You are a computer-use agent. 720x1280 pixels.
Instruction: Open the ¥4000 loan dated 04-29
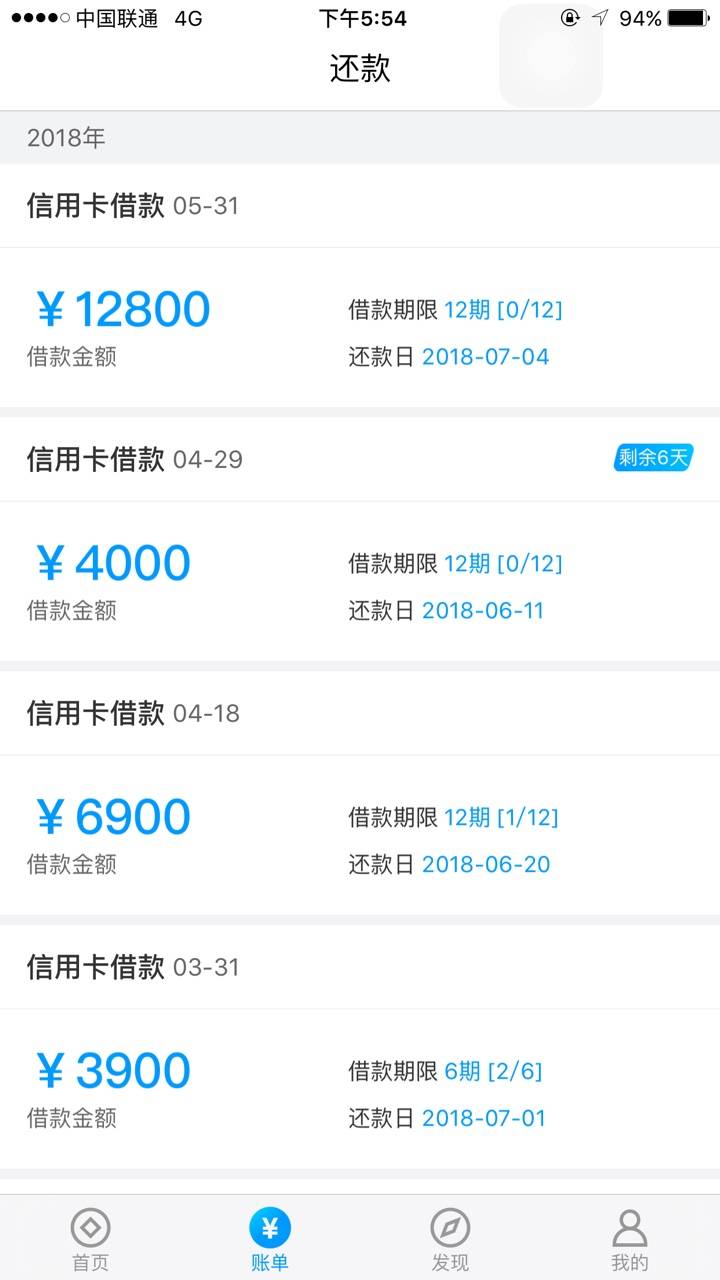(x=360, y=540)
